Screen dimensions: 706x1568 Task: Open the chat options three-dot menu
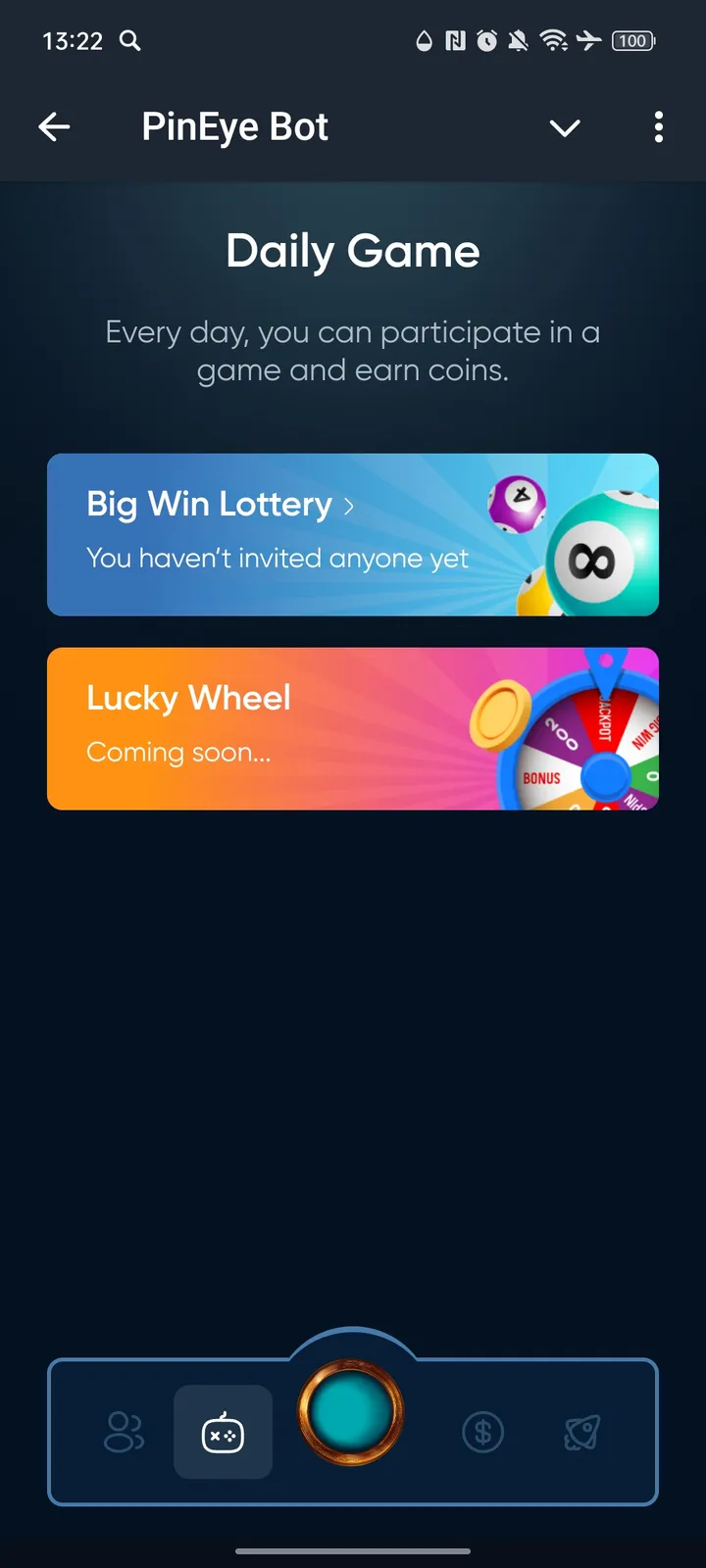[x=659, y=127]
